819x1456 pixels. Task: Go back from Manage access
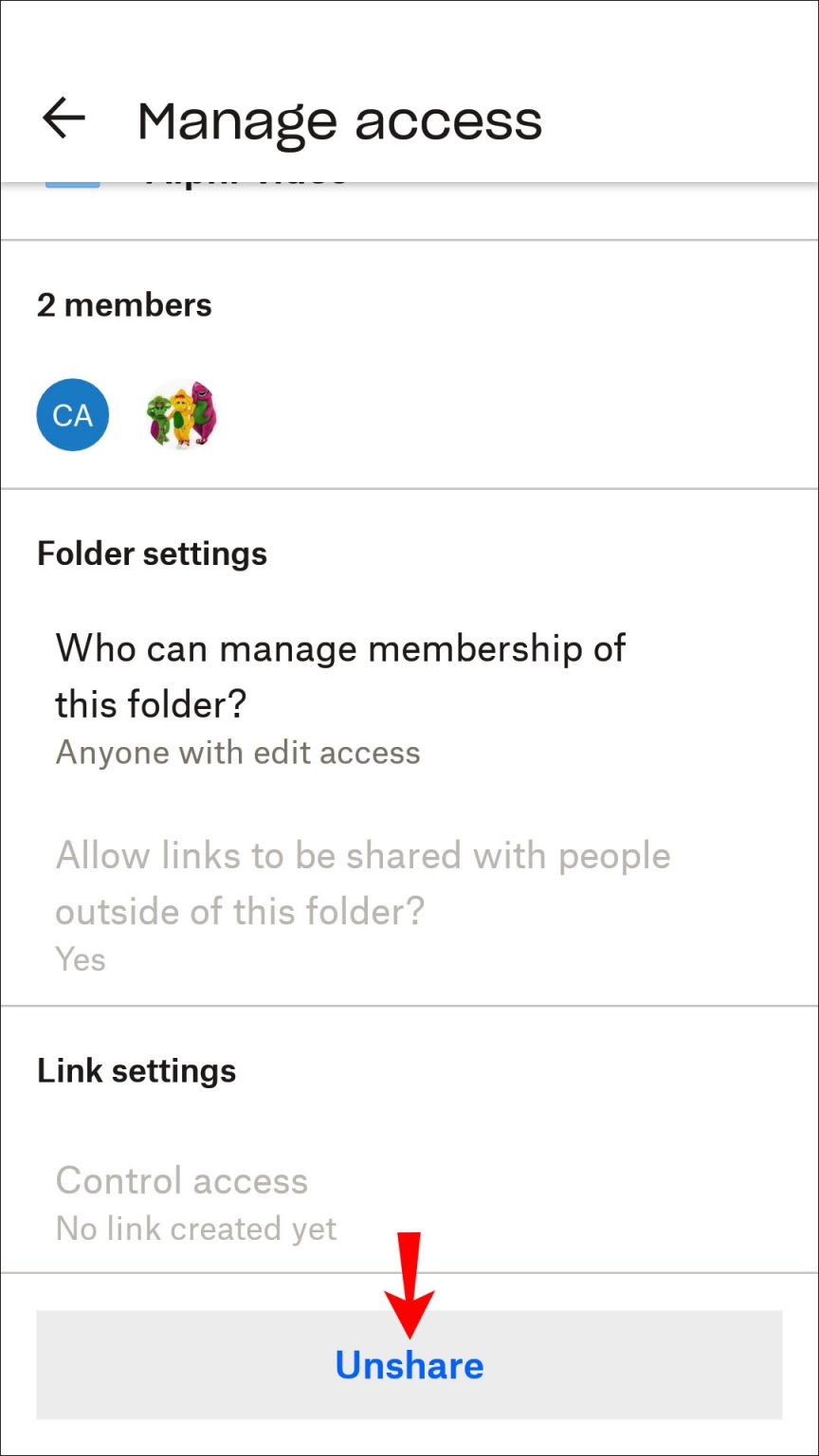64,119
